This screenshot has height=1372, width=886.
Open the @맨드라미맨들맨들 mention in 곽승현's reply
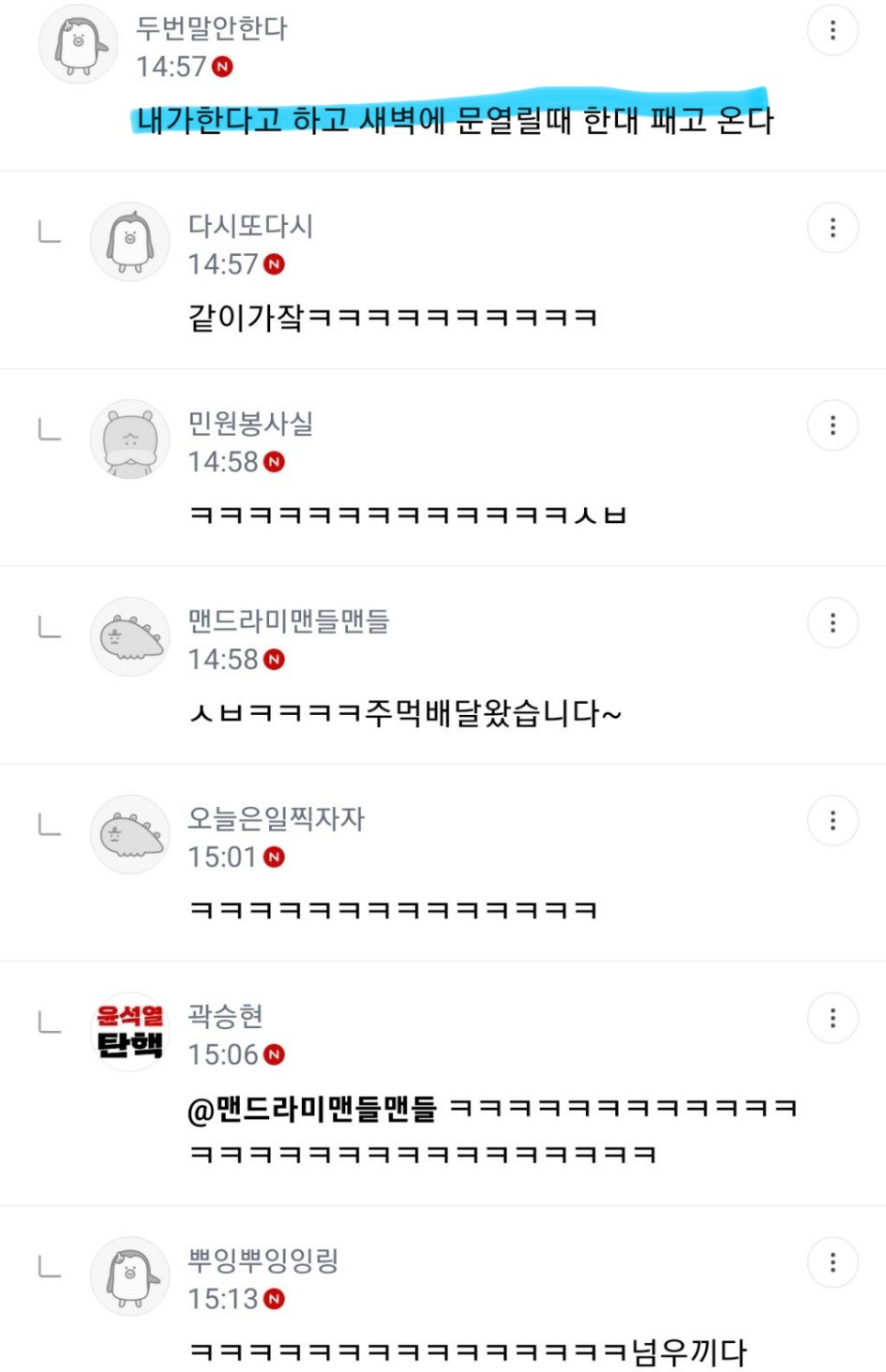[312, 1110]
